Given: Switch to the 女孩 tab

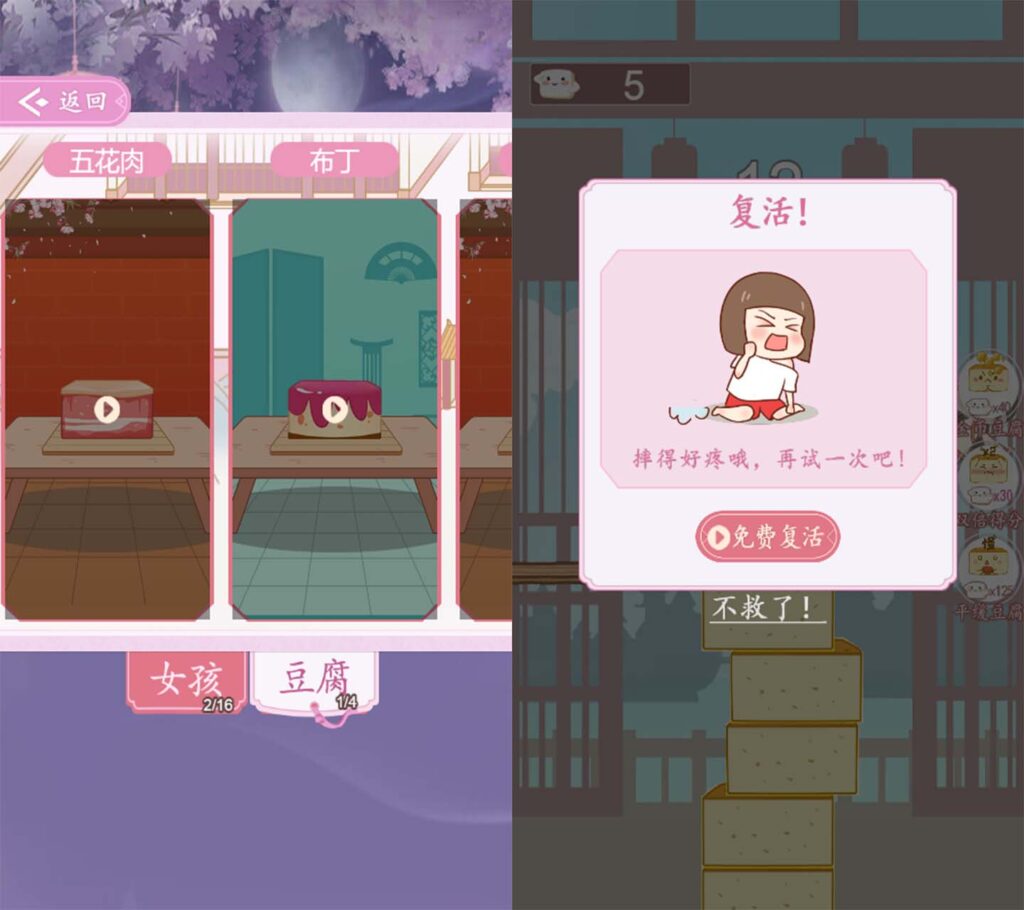Looking at the screenshot, I should (x=186, y=681).
